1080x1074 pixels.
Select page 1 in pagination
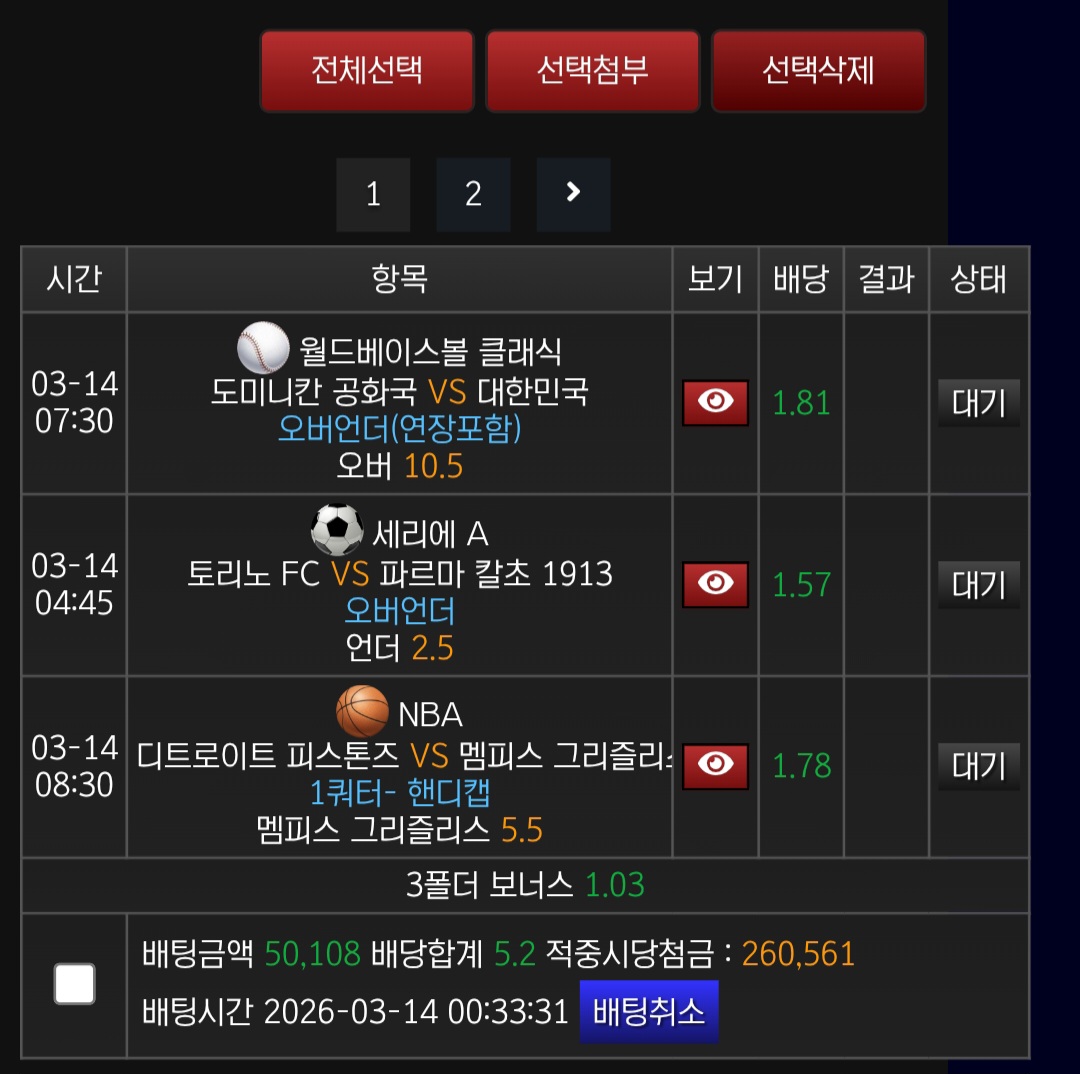[373, 194]
